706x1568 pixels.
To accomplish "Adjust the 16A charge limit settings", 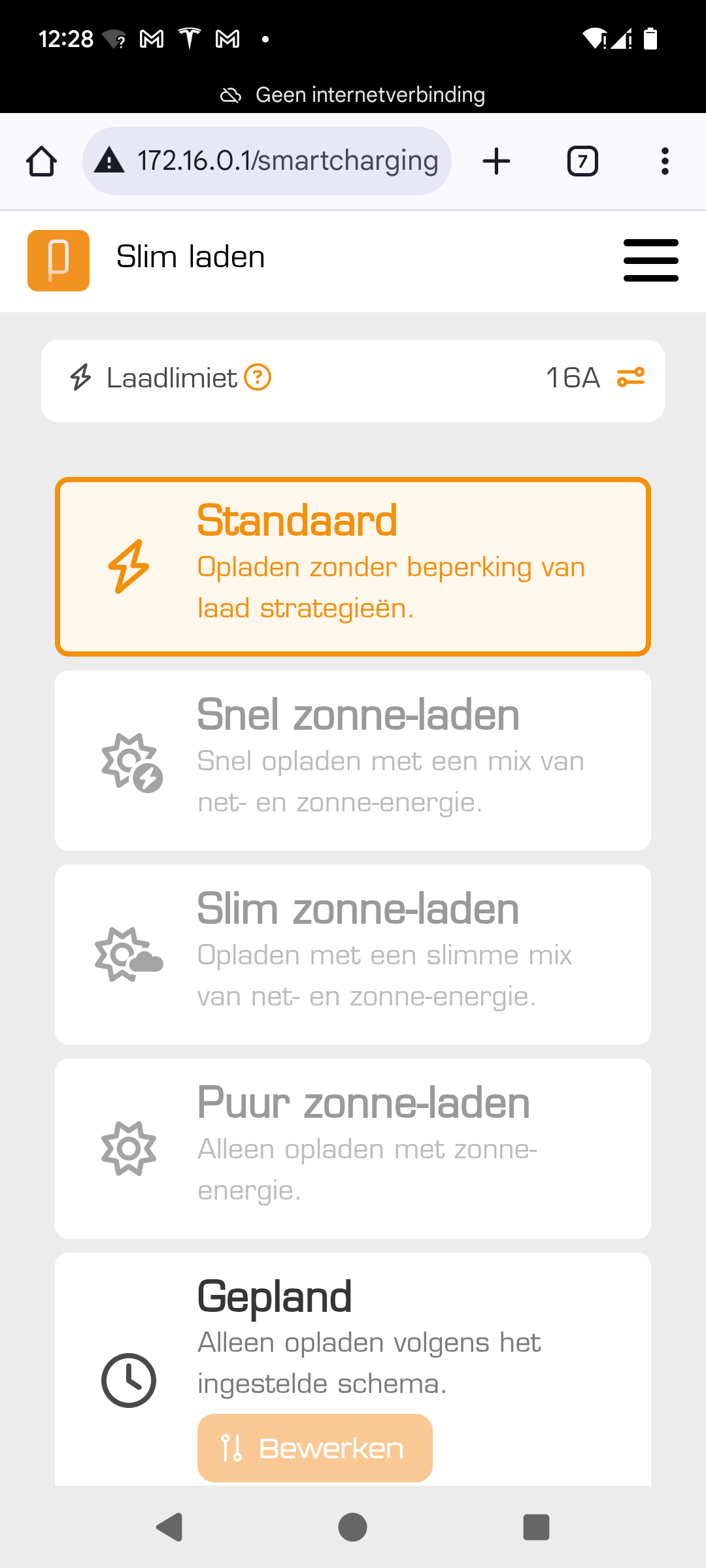I will (x=631, y=378).
